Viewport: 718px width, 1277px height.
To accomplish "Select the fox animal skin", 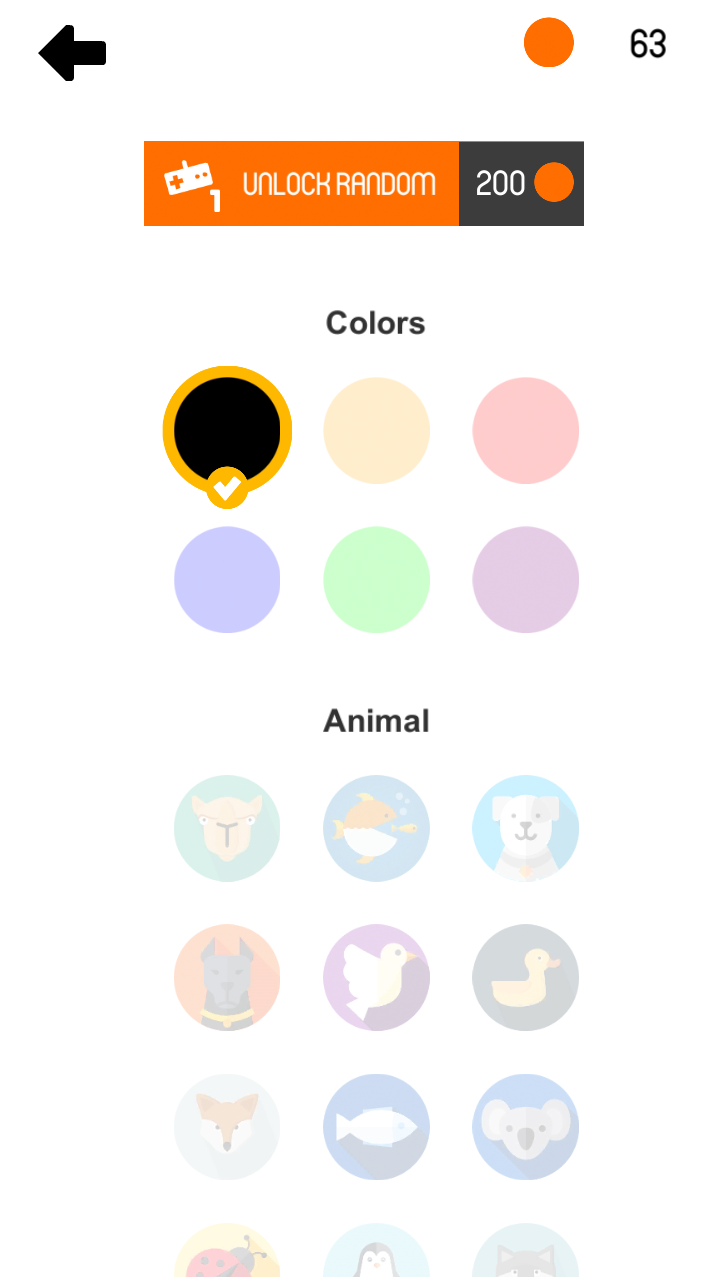I will pos(227,1127).
